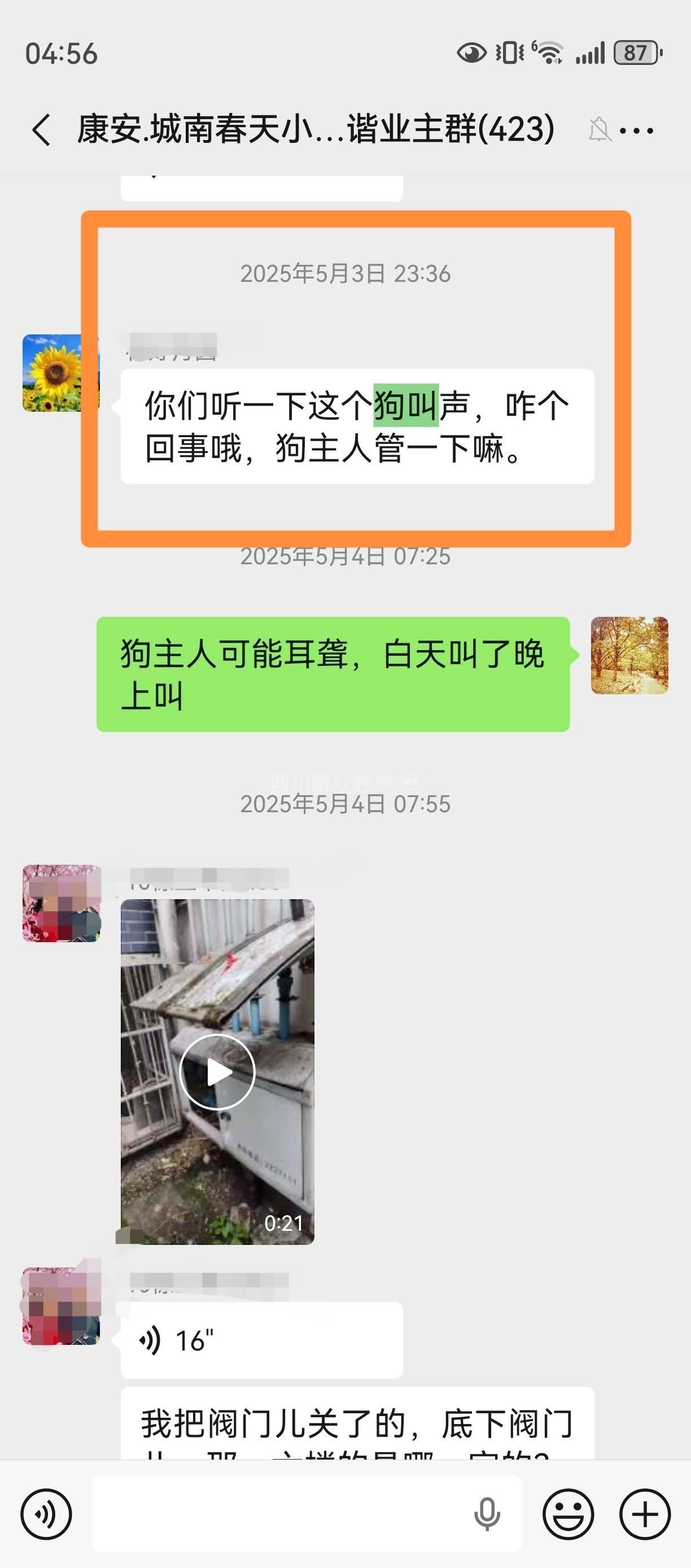Tap the message text input field

(x=280, y=1514)
